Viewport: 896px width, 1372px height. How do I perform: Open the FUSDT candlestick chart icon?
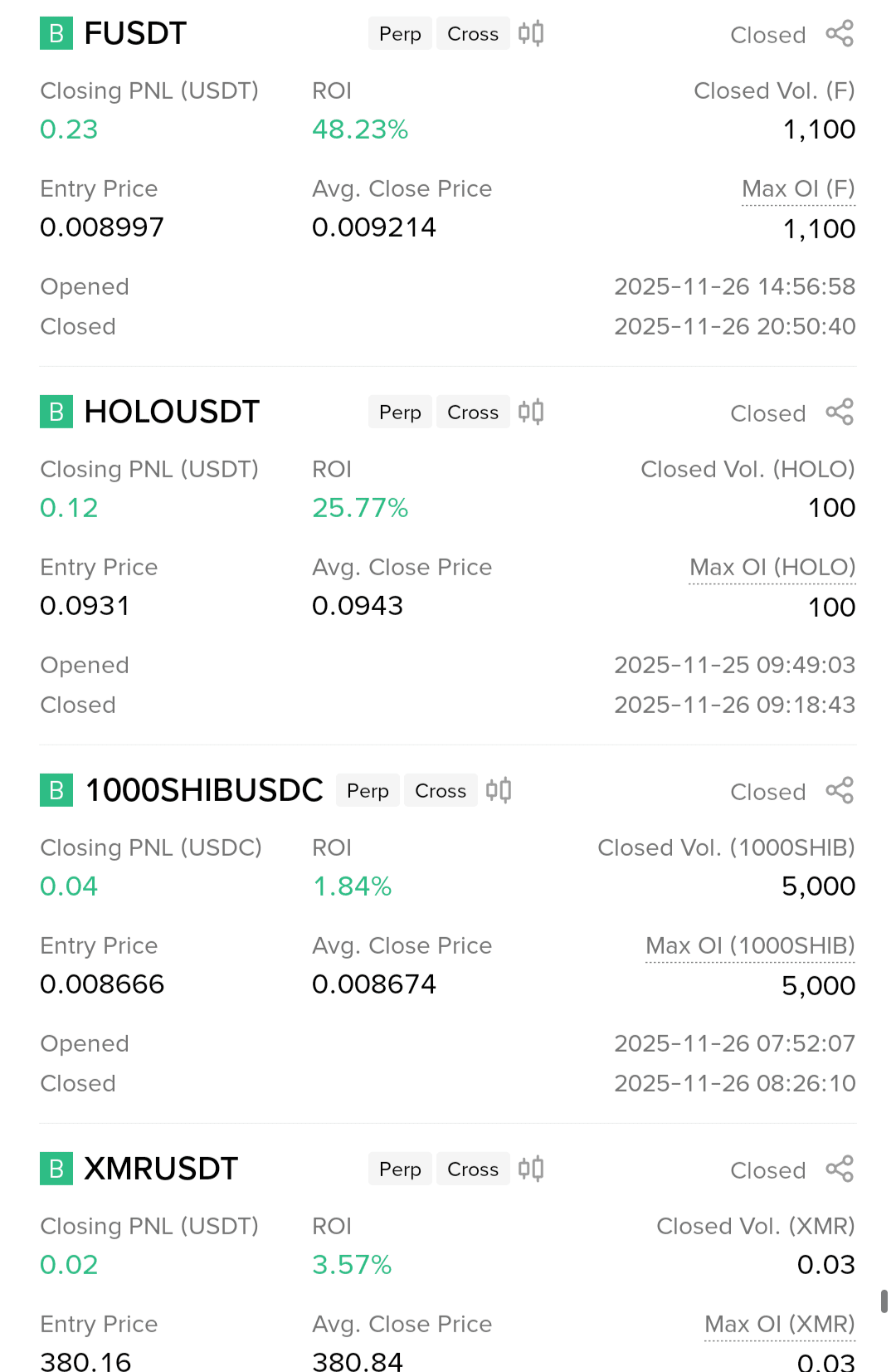(531, 34)
